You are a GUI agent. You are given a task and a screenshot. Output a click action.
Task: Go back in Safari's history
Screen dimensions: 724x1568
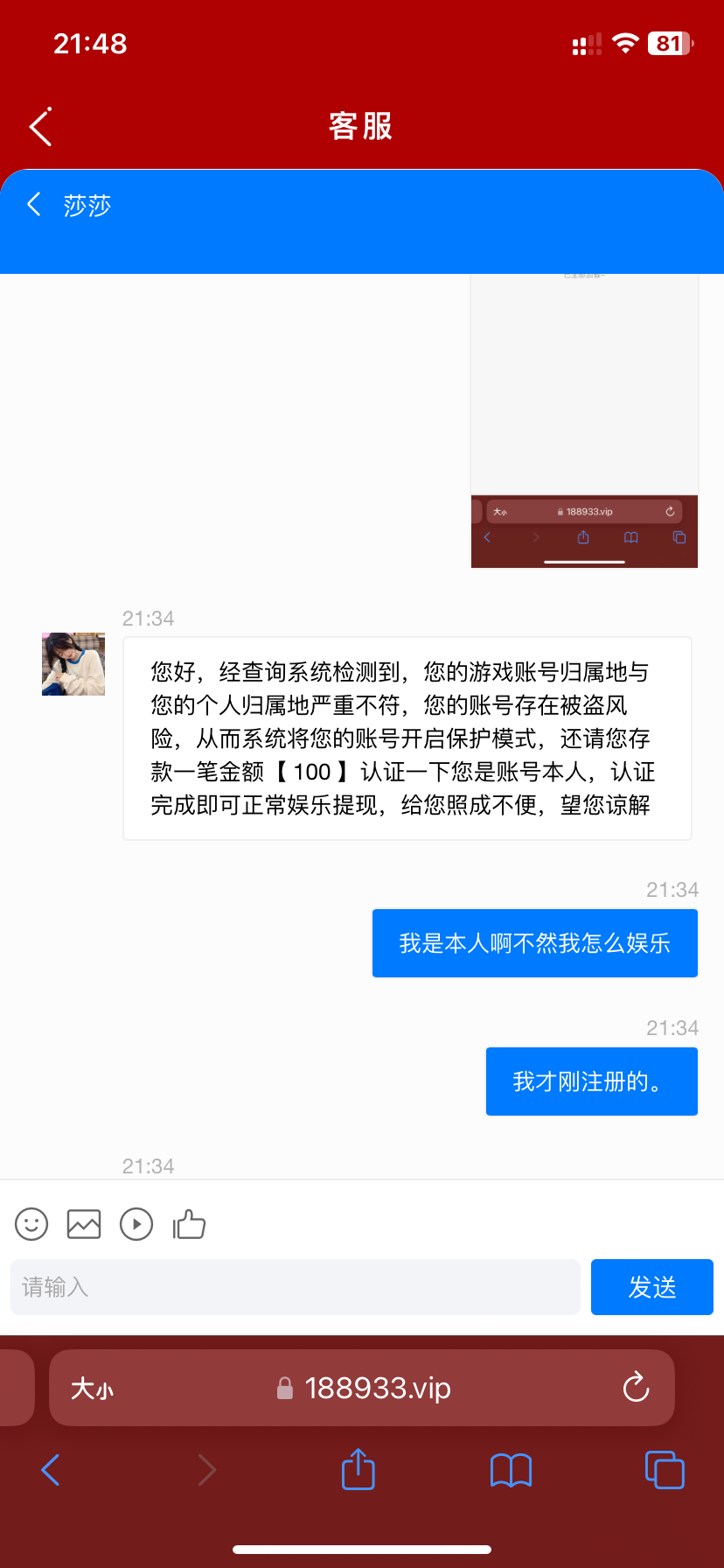click(51, 1470)
